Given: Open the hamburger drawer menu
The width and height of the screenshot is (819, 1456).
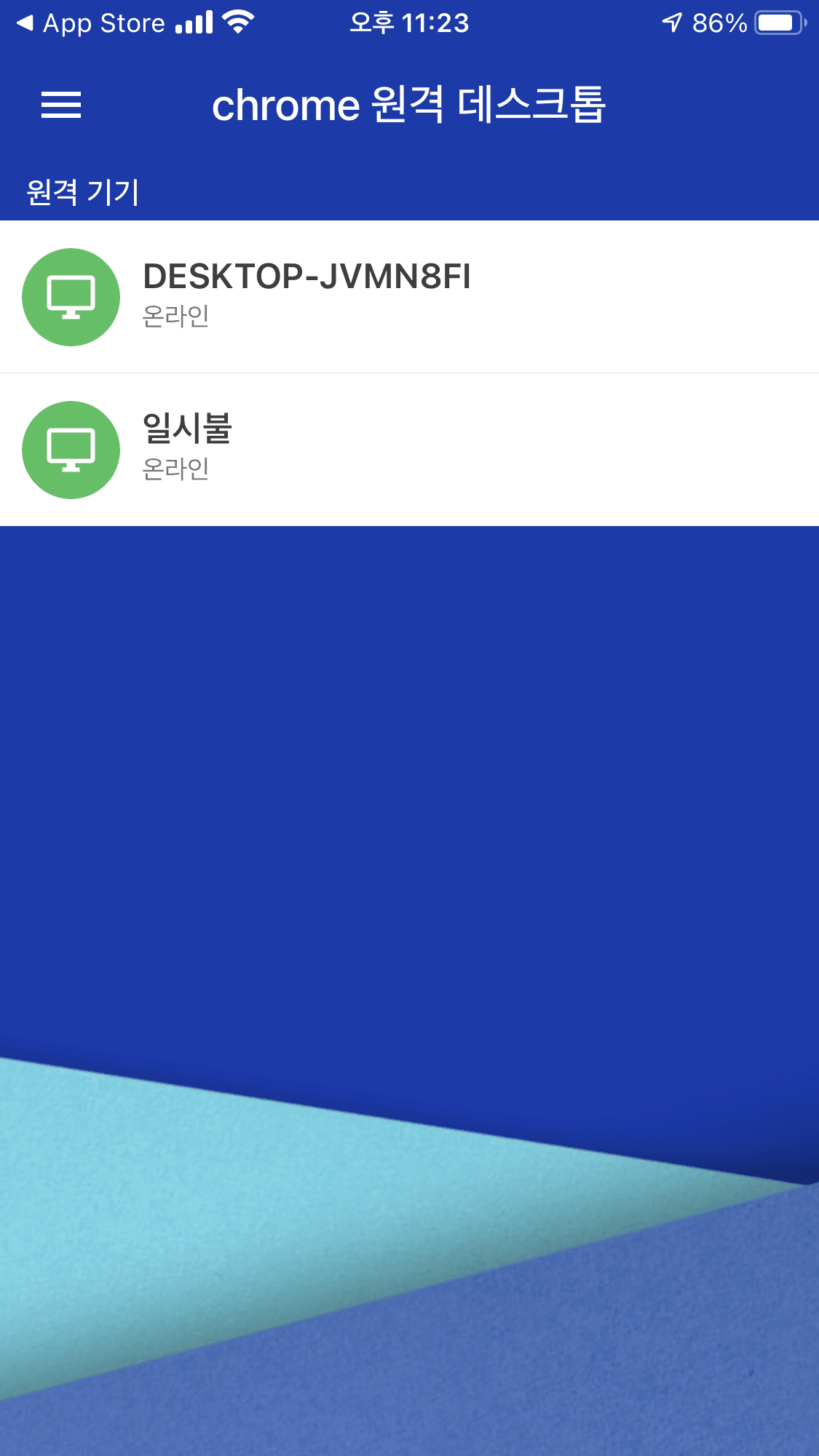Looking at the screenshot, I should [61, 105].
